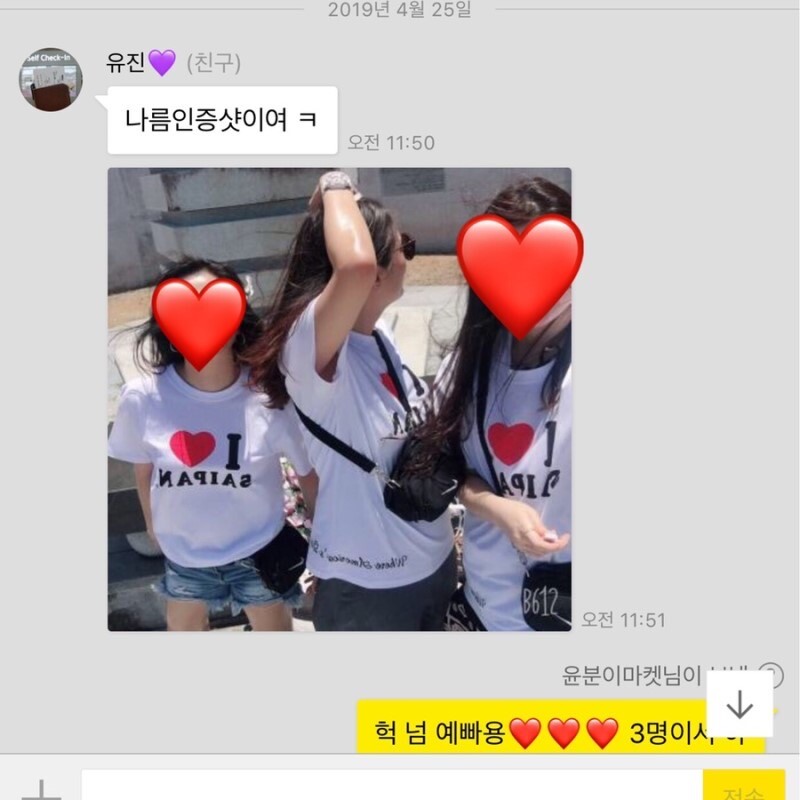Jump to latest message with down arrow
The height and width of the screenshot is (800, 800).
coord(739,704)
